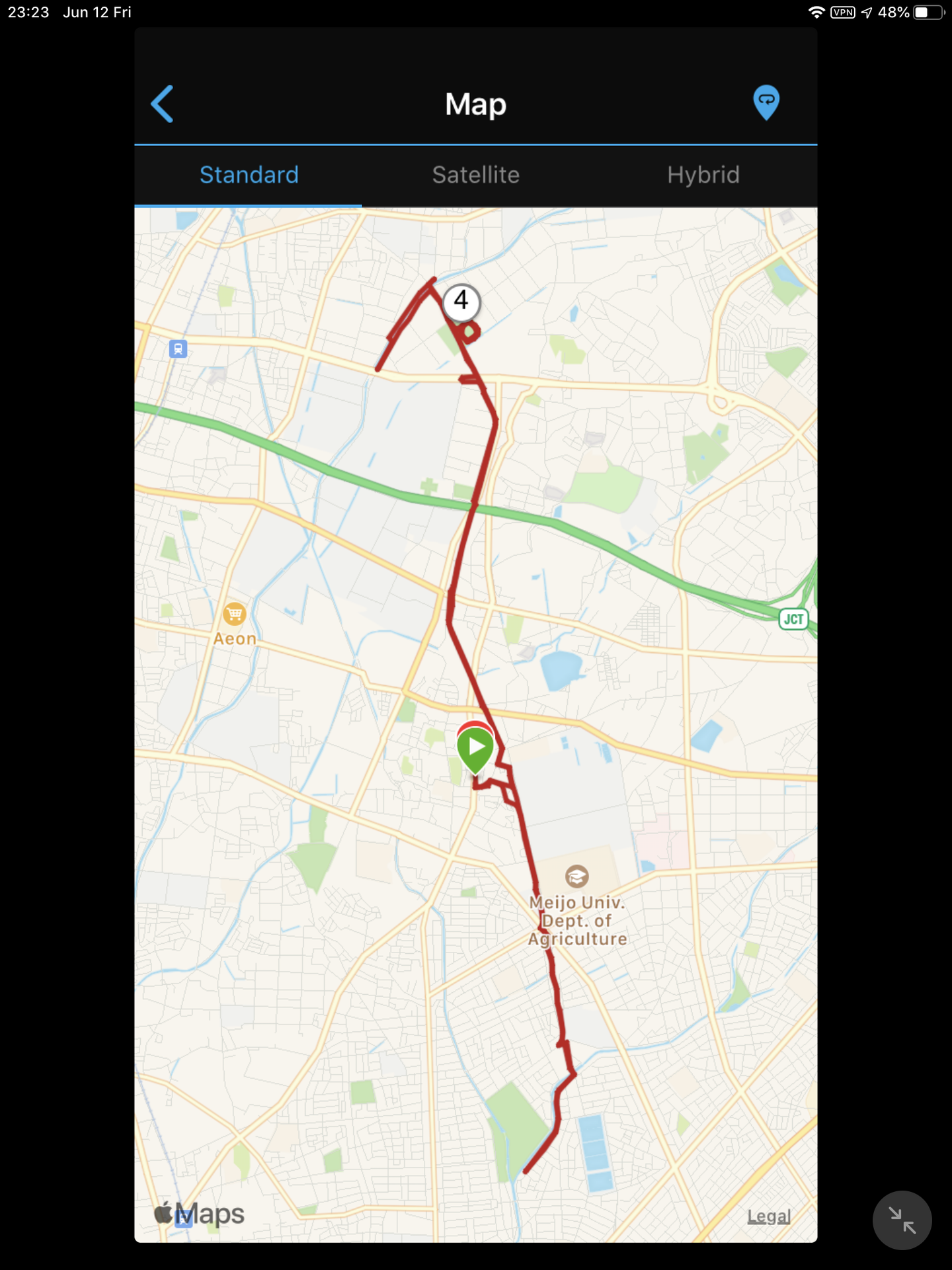
Task: Tap the lap 4 marker
Action: 461,302
